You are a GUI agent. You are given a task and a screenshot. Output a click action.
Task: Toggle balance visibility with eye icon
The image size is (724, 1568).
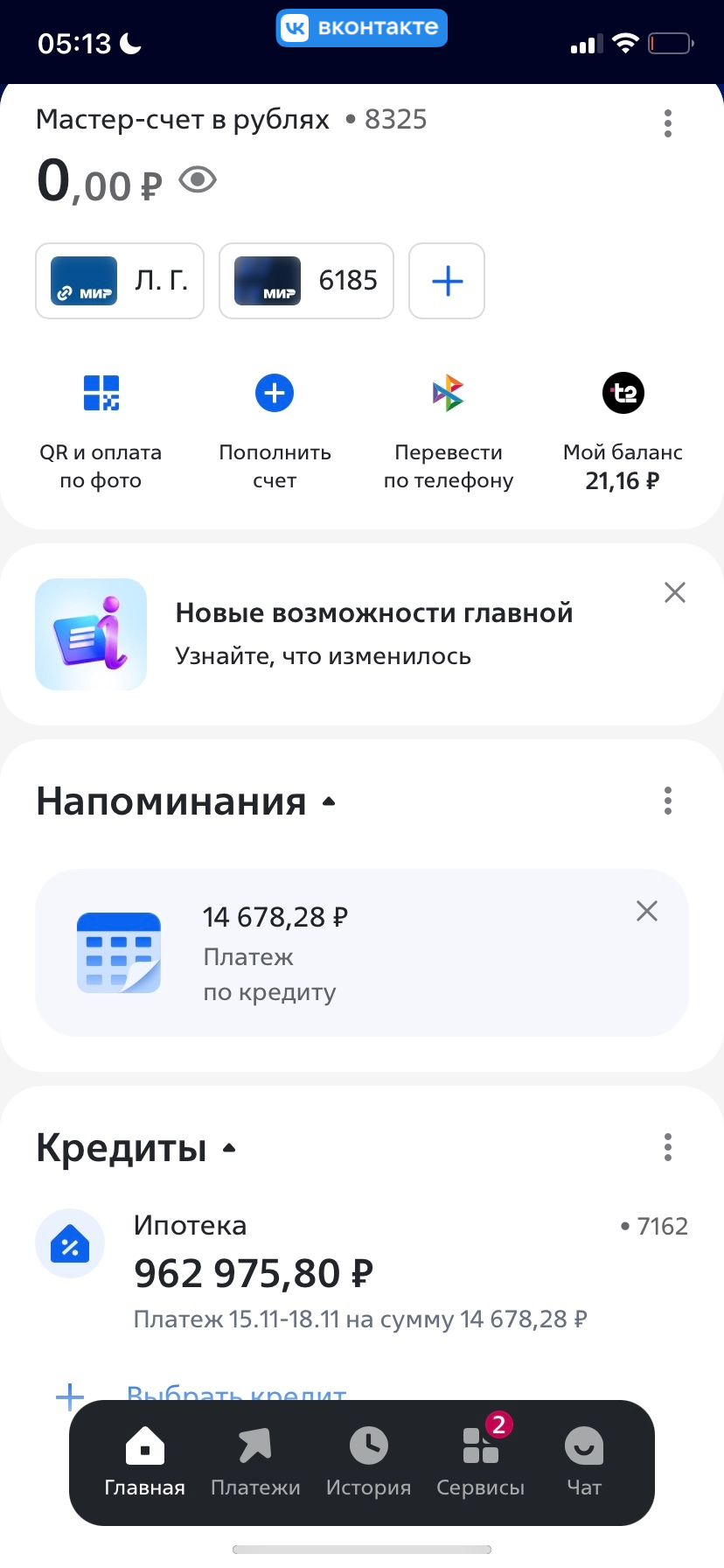pos(197,179)
